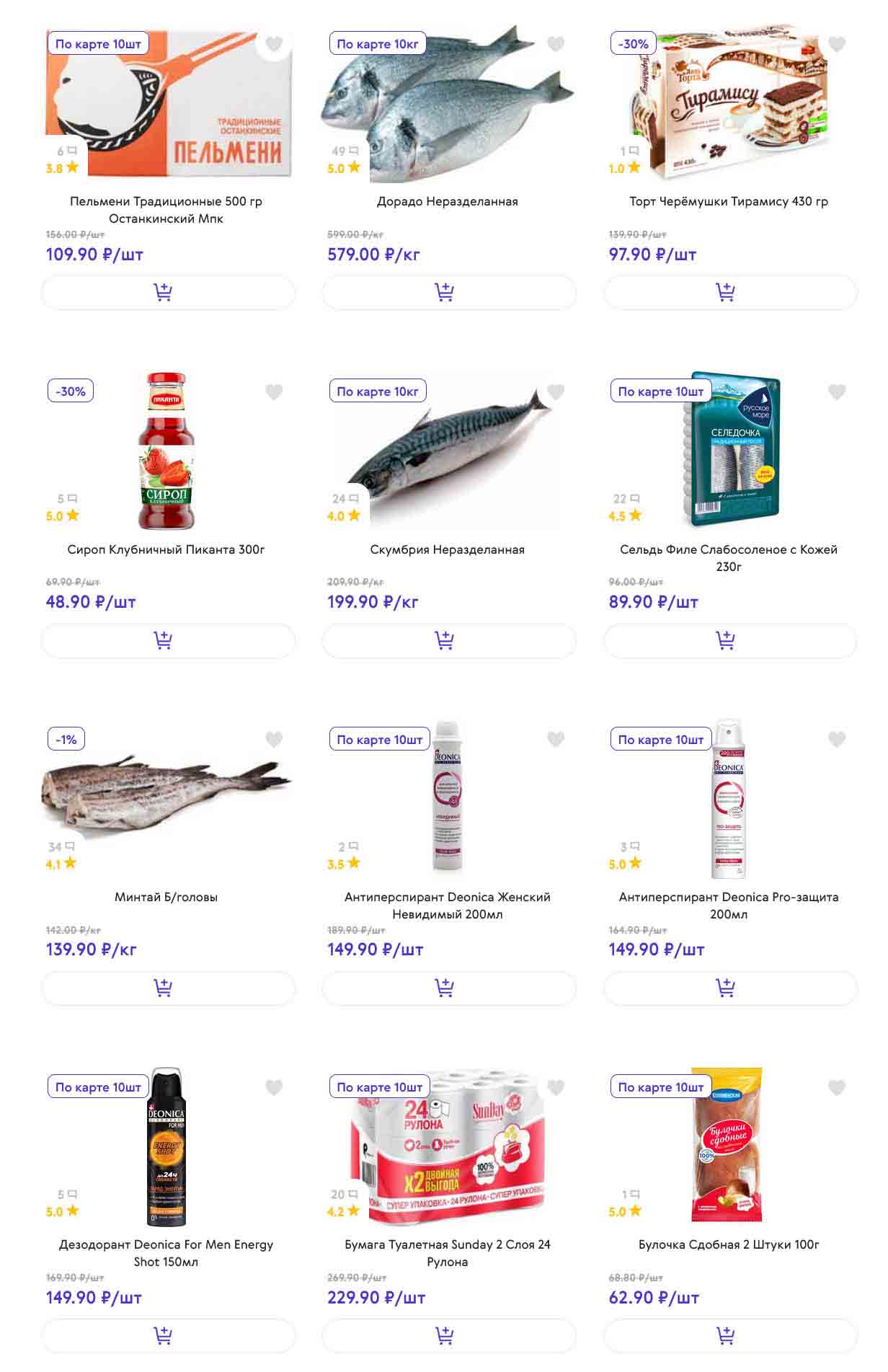Add Deonica Pro-защита antiperspirant to cart
The width and height of the screenshot is (888, 1372).
(x=729, y=988)
